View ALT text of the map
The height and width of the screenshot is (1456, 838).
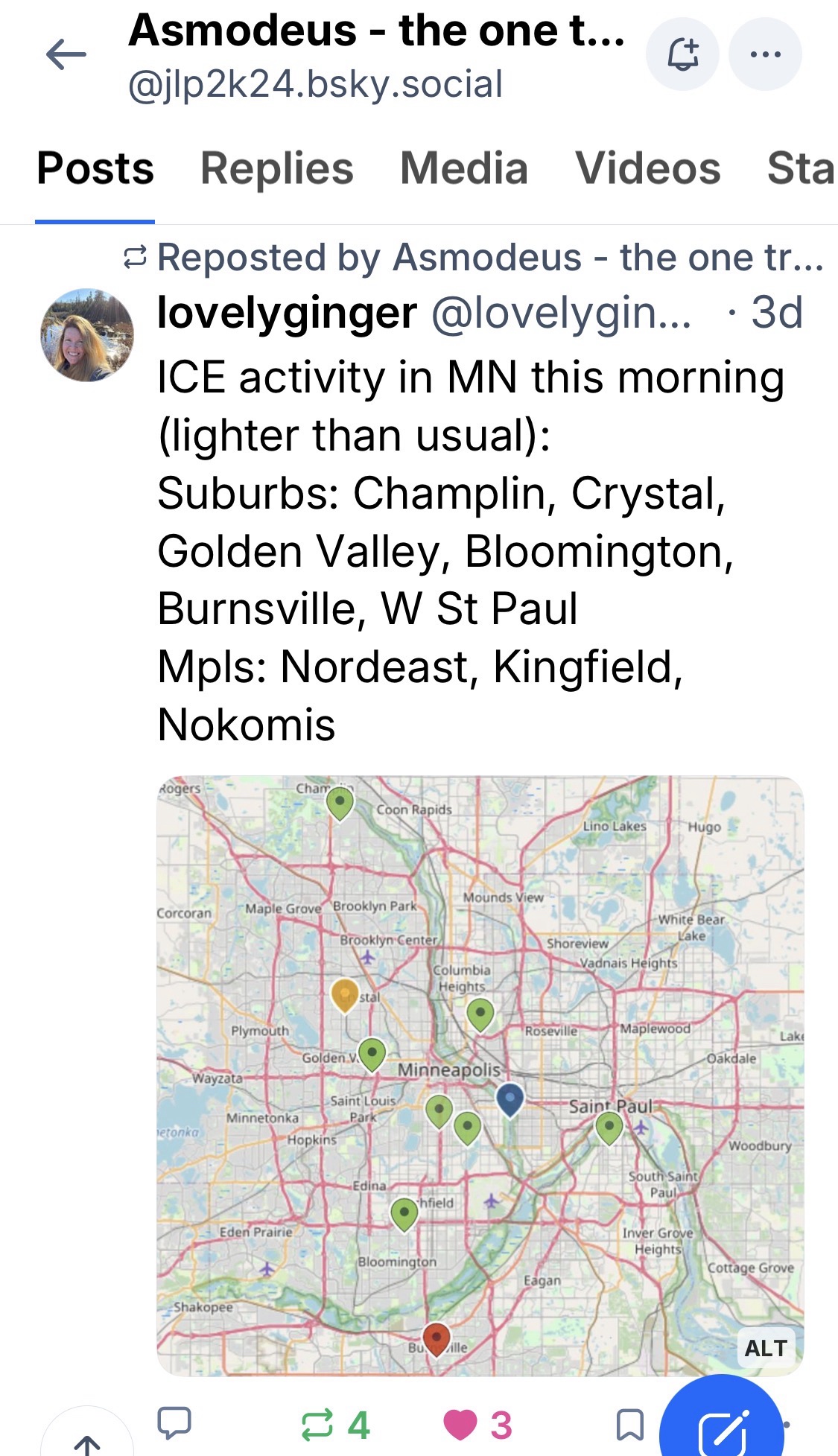coord(765,1347)
